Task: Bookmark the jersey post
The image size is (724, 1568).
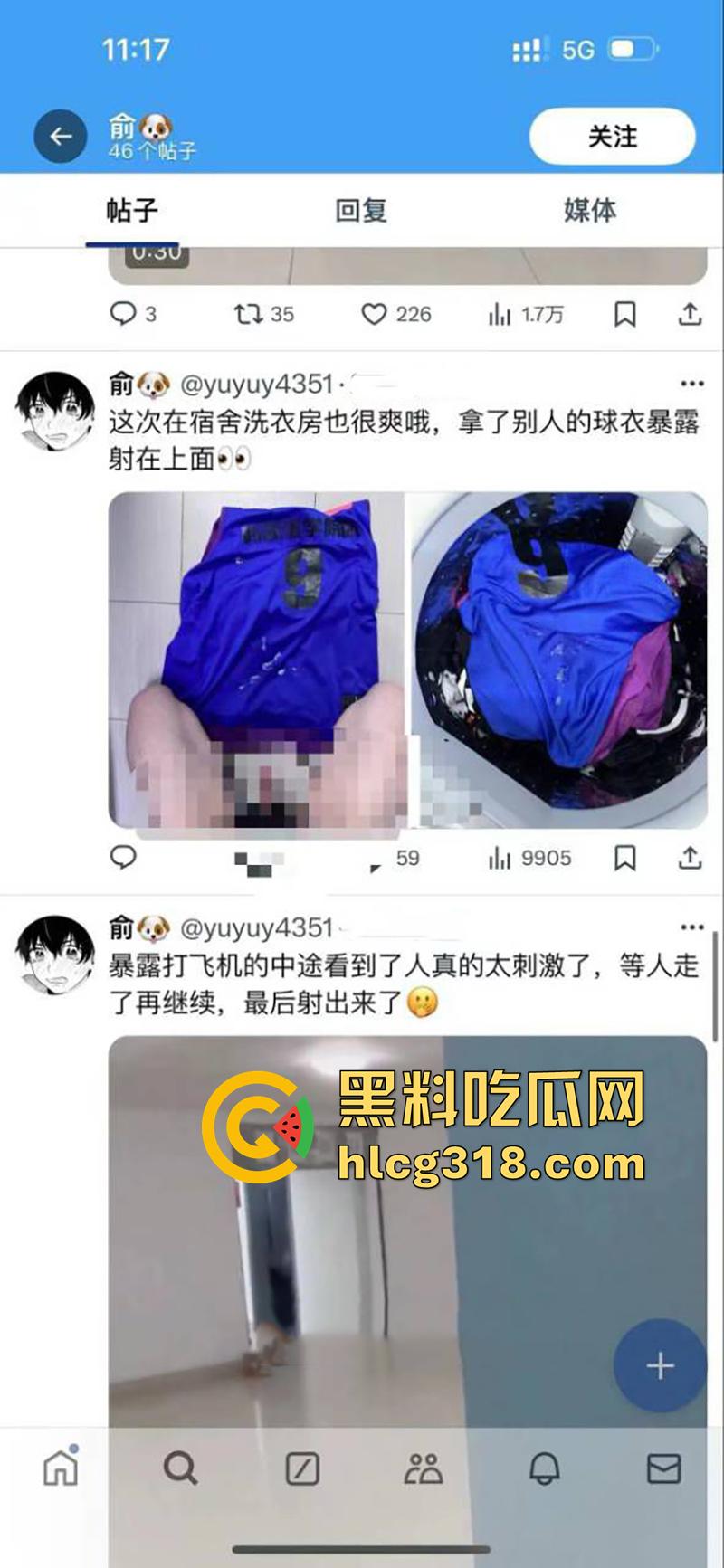Action: pyautogui.click(x=624, y=858)
